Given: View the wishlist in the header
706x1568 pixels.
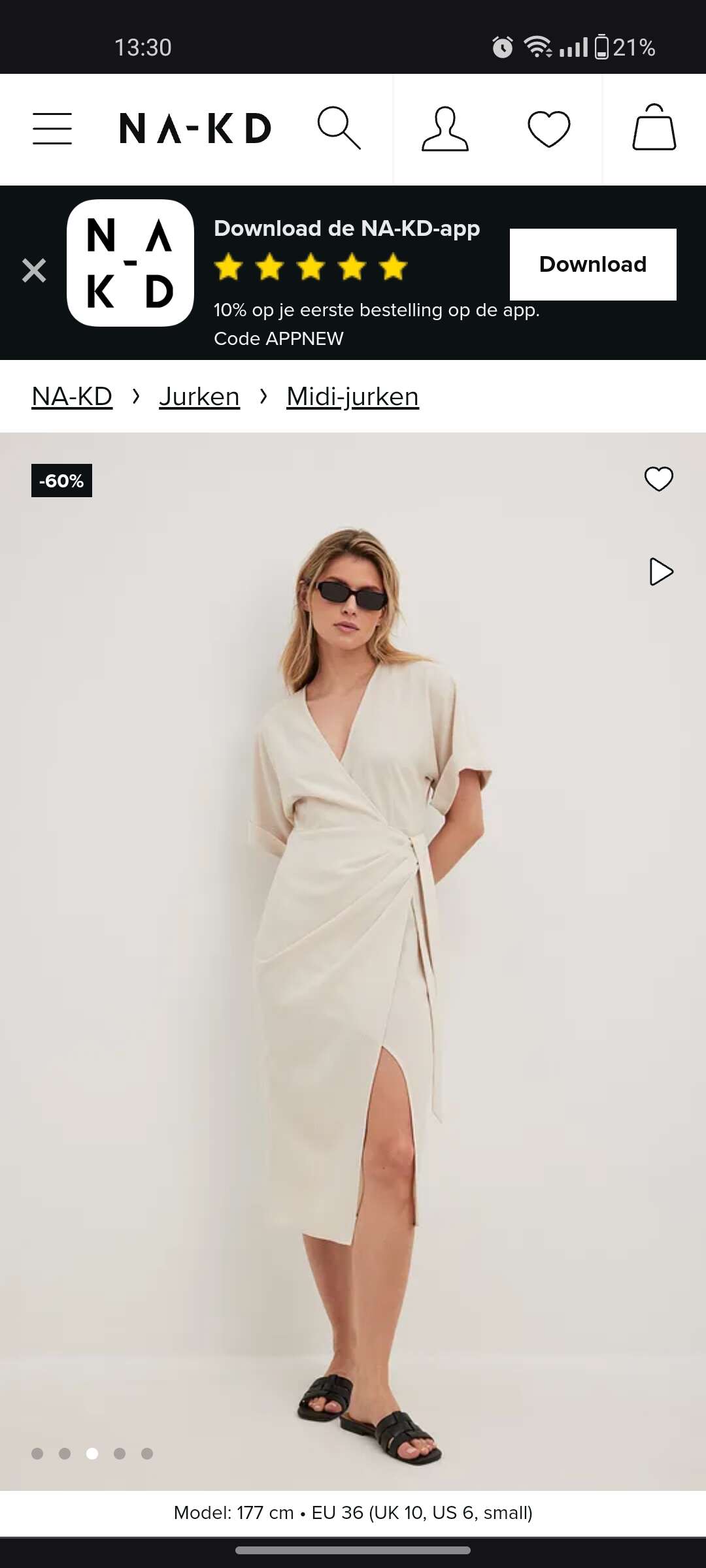Looking at the screenshot, I should (x=549, y=129).
